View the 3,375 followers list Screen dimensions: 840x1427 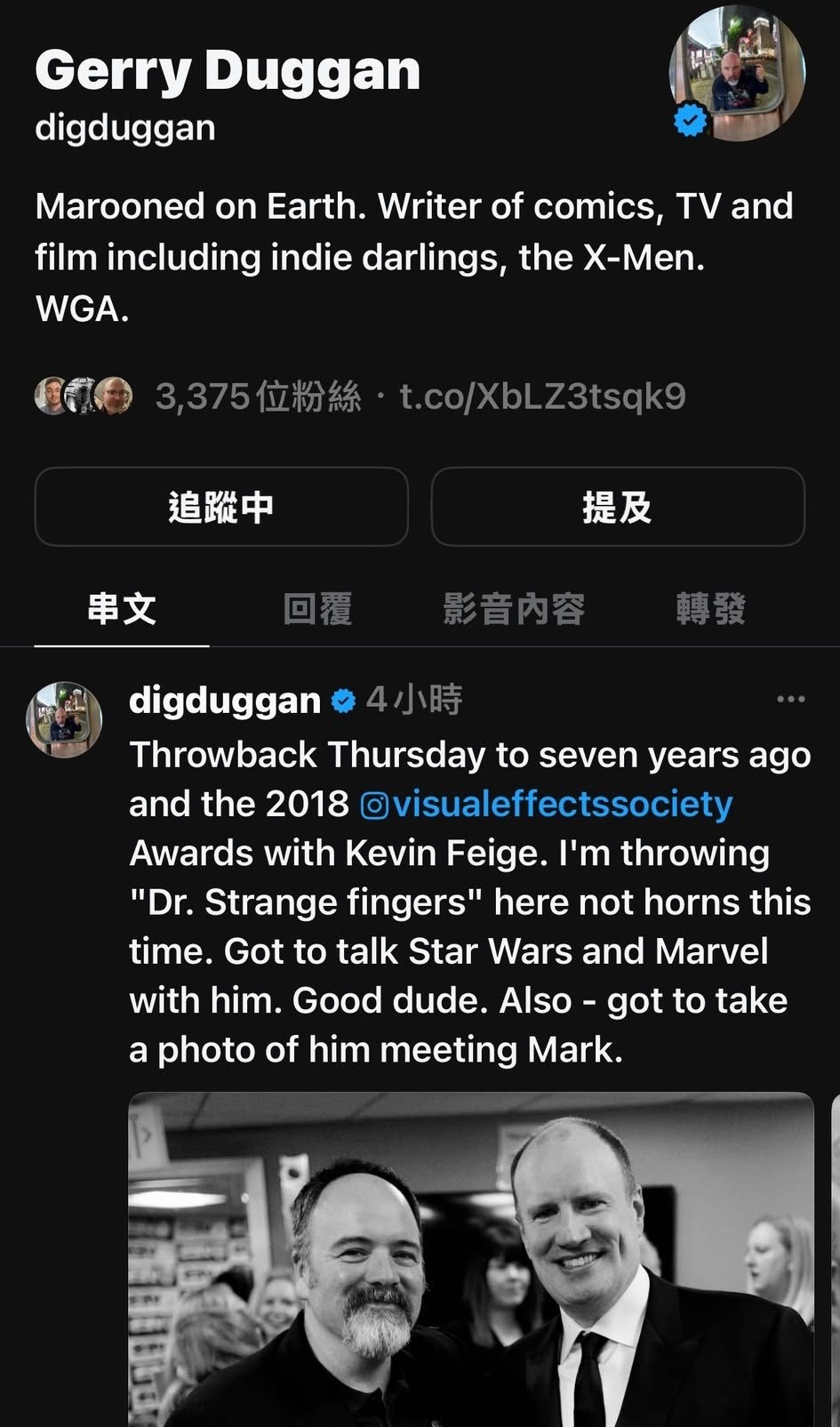(x=258, y=397)
